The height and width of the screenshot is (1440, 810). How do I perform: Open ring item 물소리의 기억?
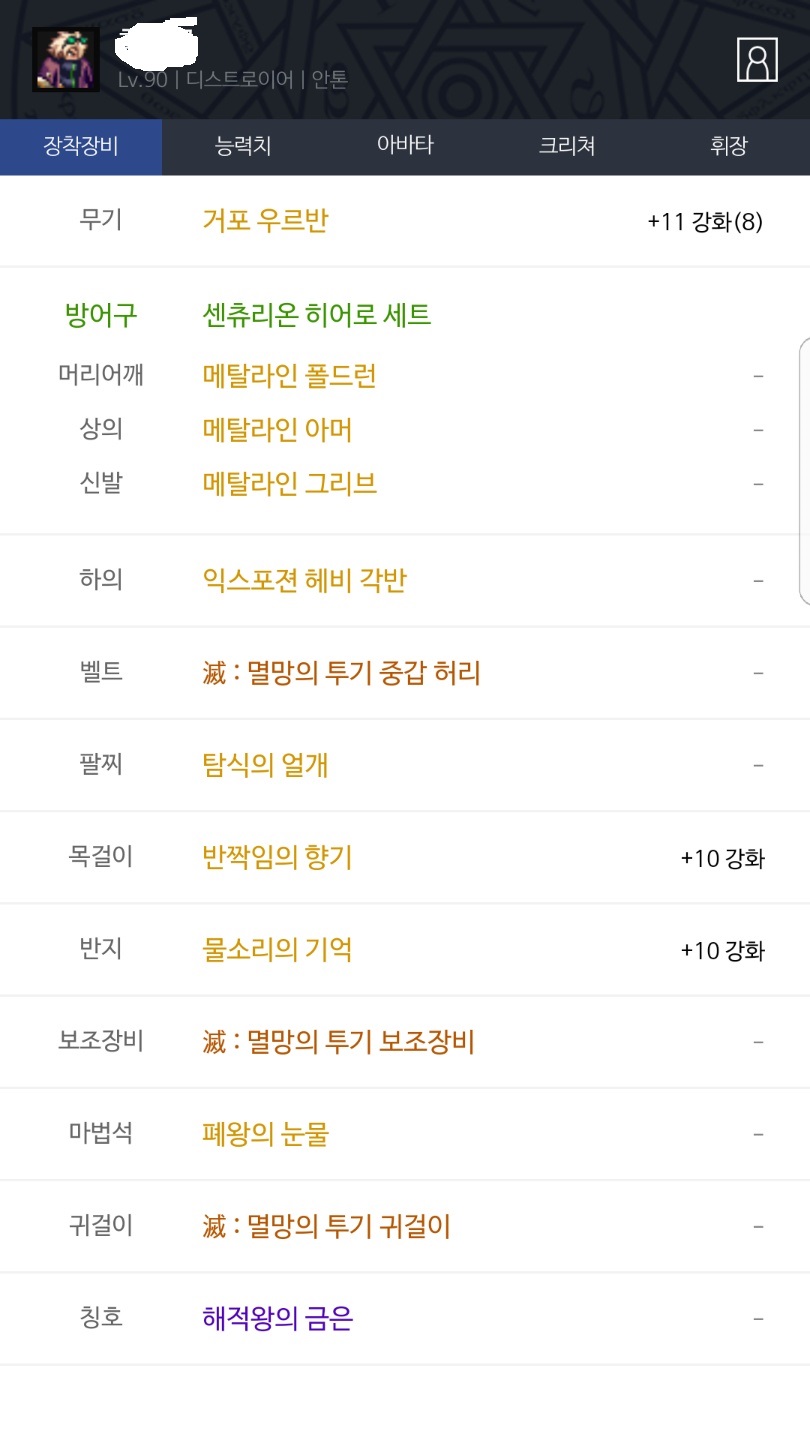277,950
